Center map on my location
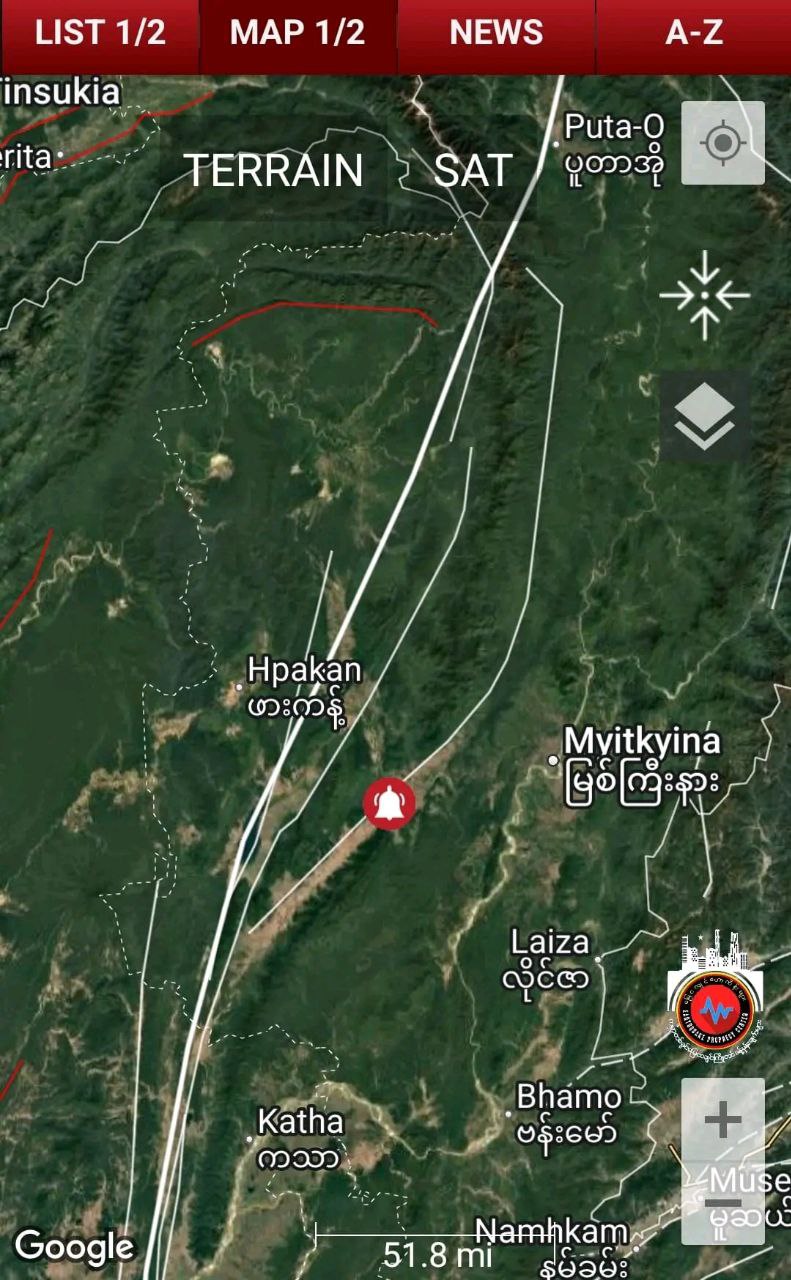The height and width of the screenshot is (1280, 791). point(722,143)
